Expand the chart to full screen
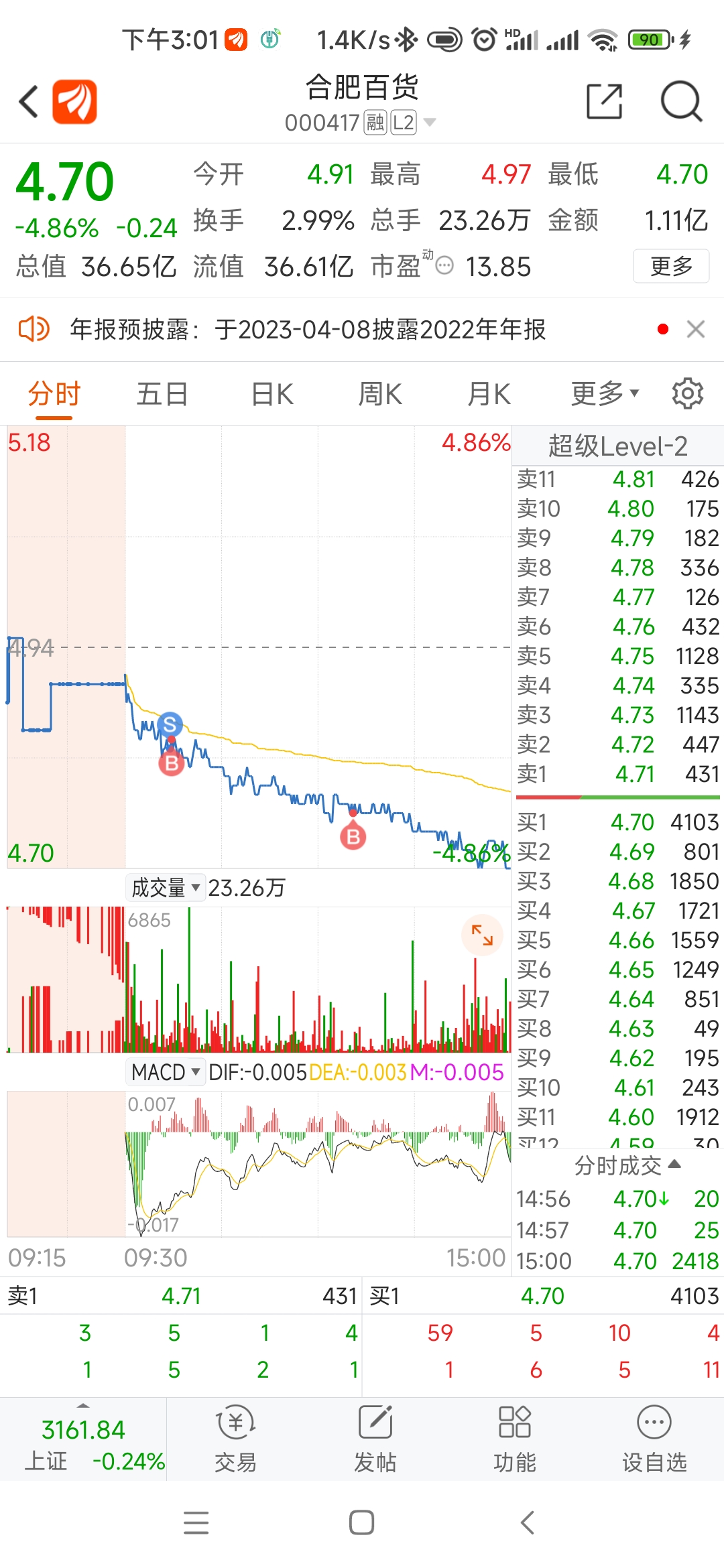Screen dimensions: 724x1568 (482, 935)
